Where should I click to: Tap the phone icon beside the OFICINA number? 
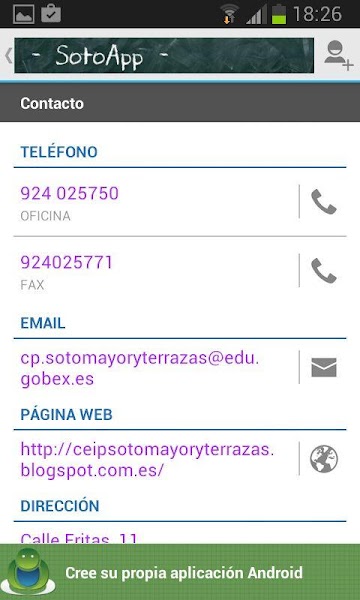click(324, 202)
